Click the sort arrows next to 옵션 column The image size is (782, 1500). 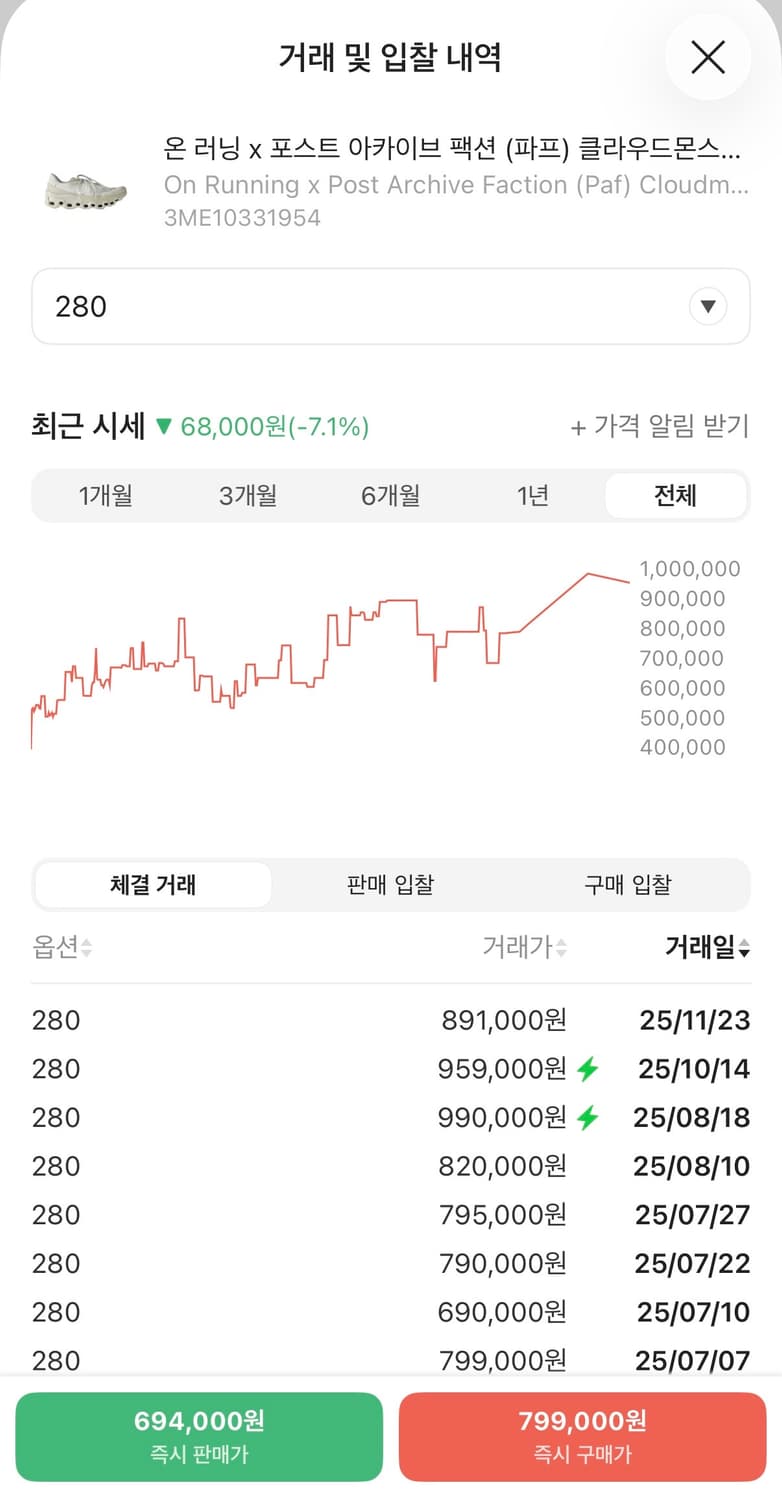(88, 947)
